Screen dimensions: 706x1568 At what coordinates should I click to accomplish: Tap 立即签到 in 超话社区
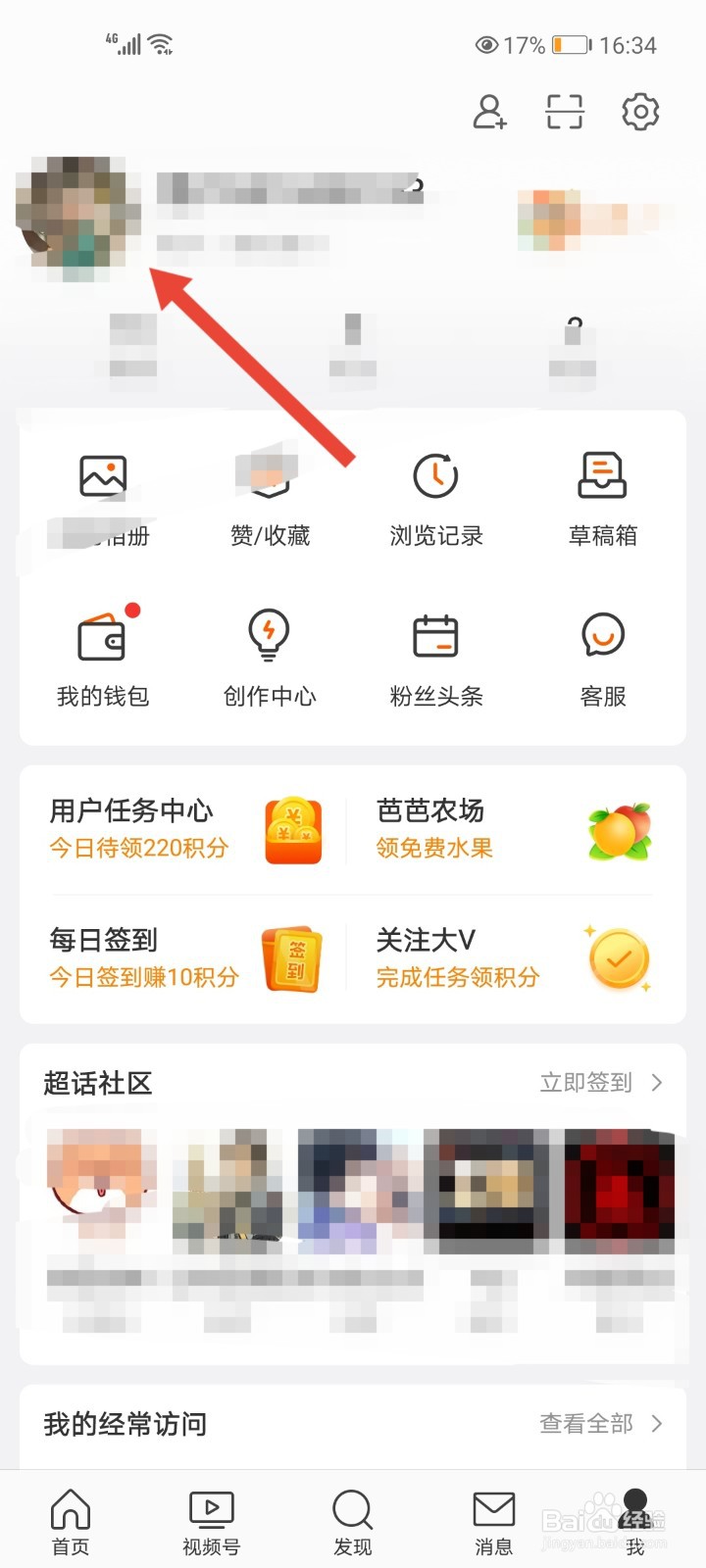(x=600, y=1083)
